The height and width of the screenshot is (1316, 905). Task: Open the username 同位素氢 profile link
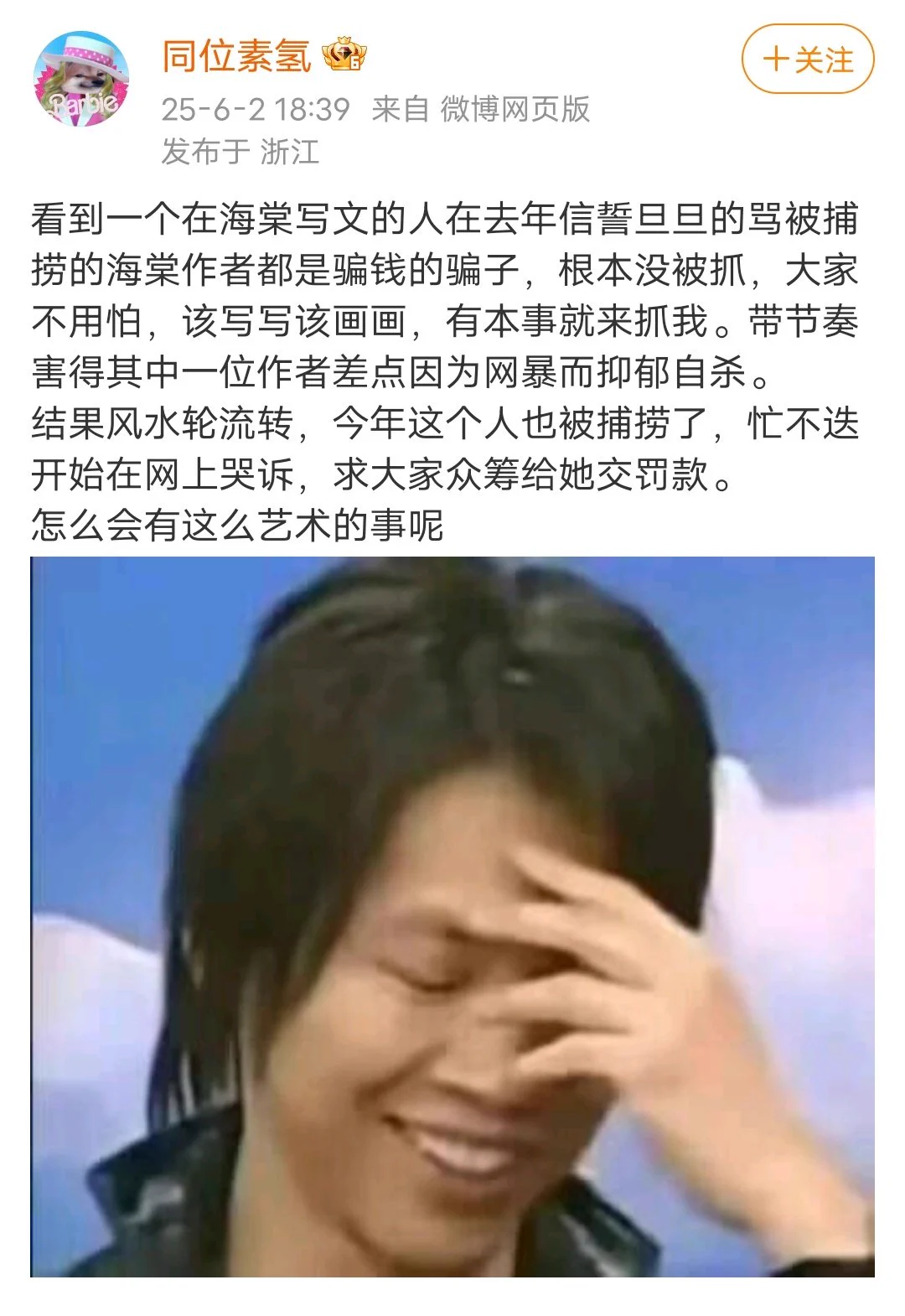[236, 56]
